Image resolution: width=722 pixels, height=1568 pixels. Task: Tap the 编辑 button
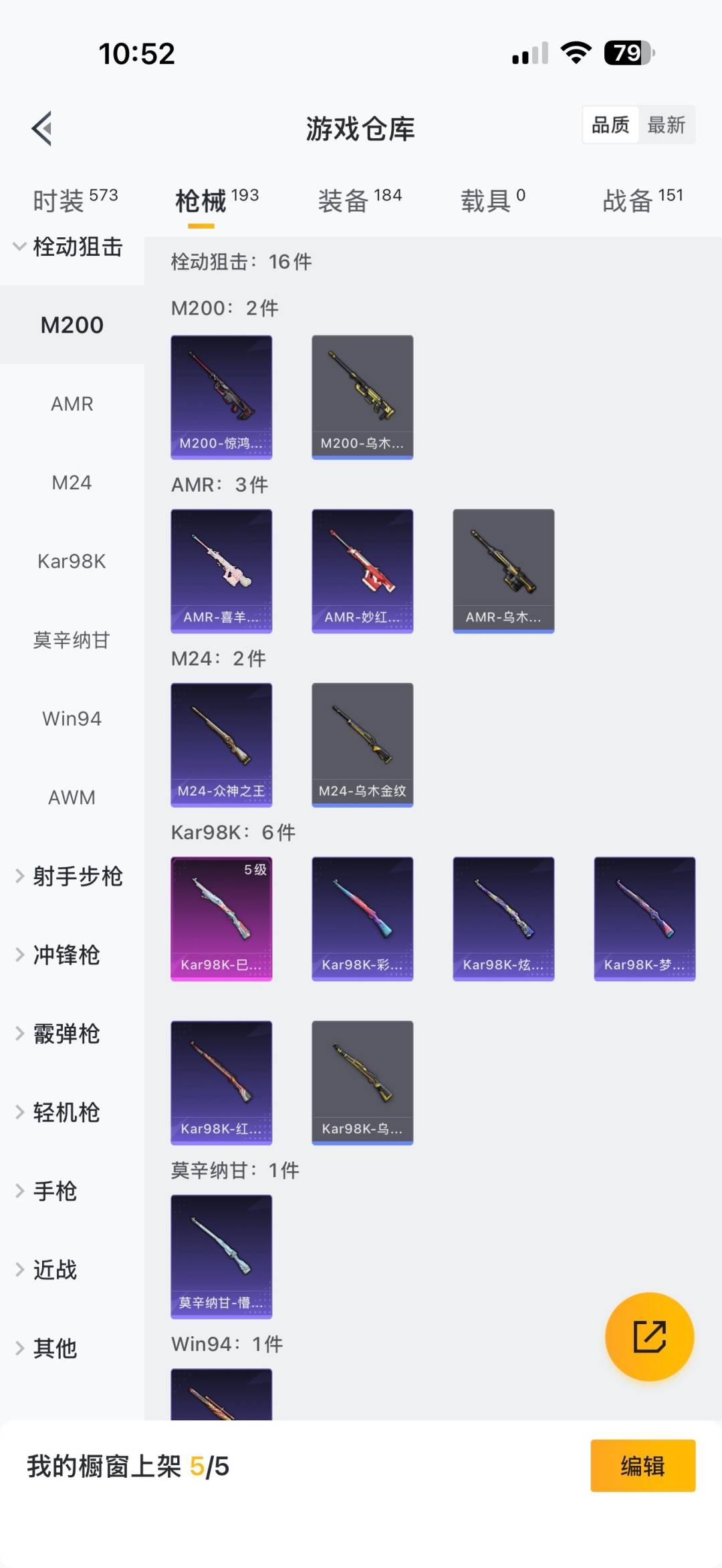coord(642,1466)
